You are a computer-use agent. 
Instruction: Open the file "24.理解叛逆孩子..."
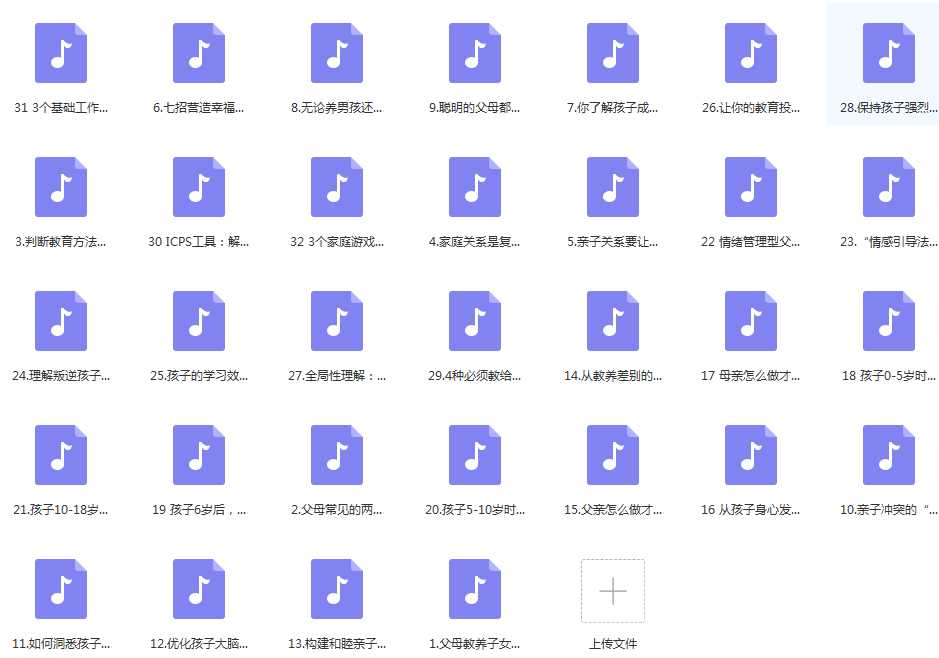[61, 321]
